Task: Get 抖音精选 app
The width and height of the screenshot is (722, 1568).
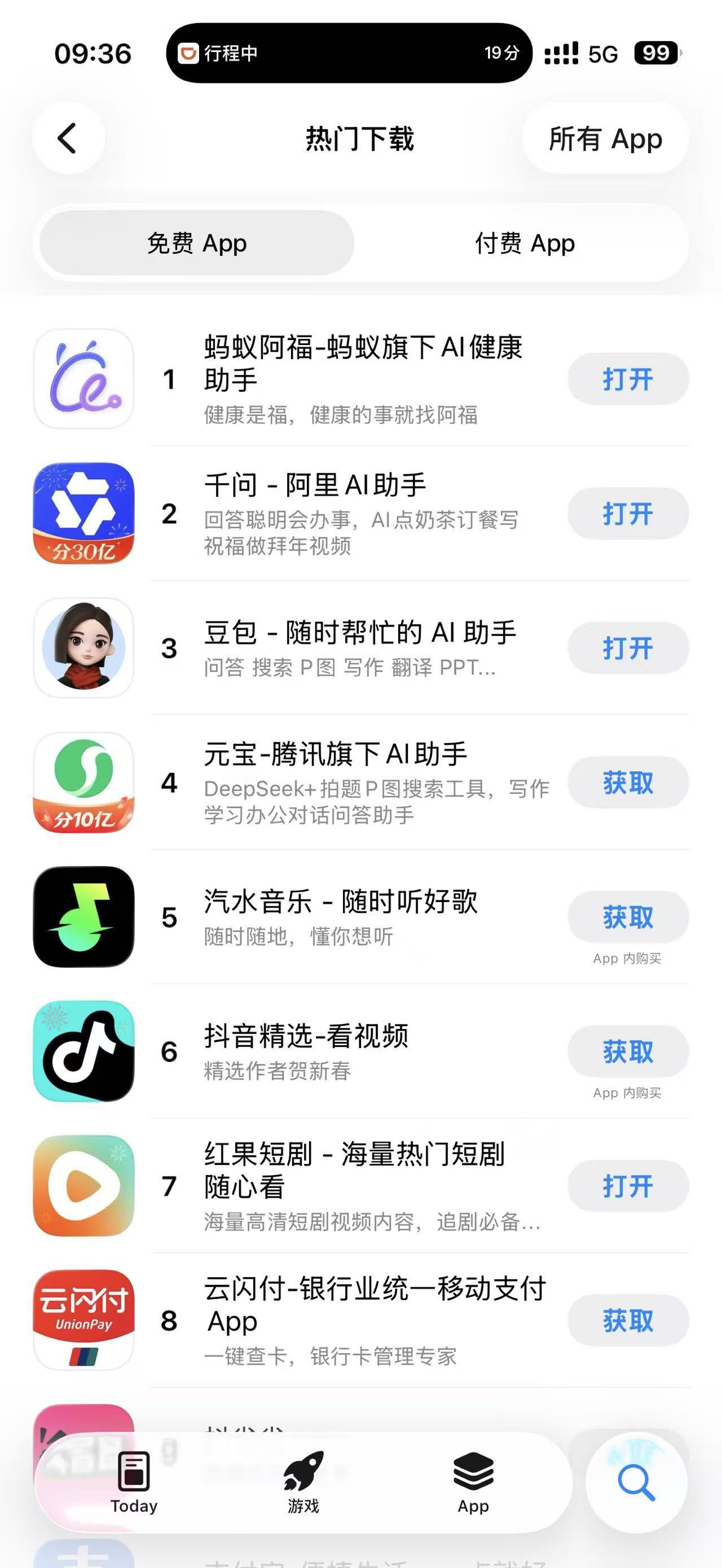Action: pos(628,1052)
